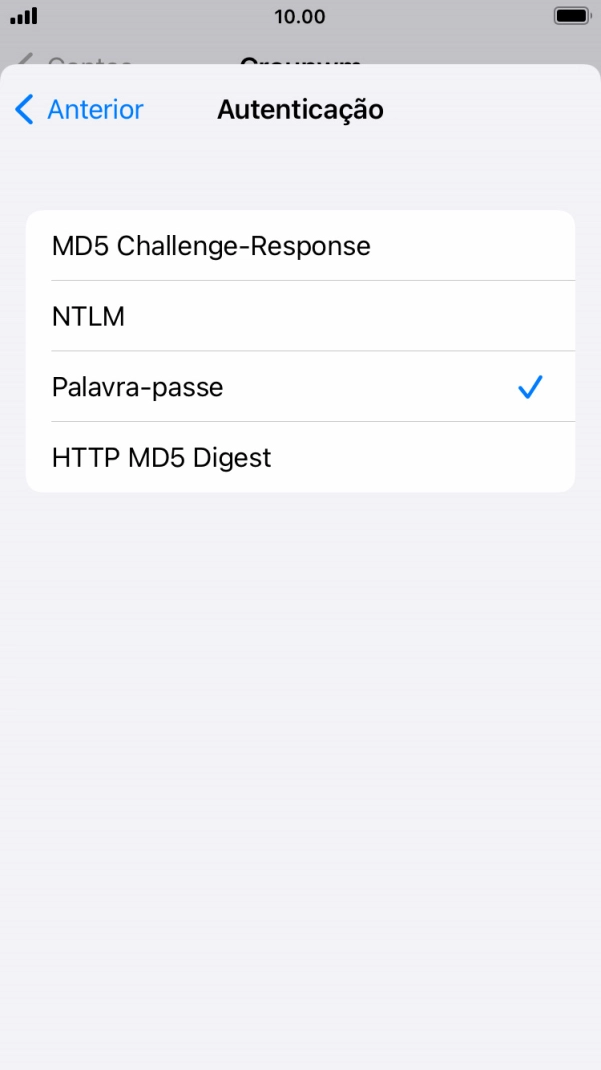The image size is (601, 1070).
Task: Select MD5 Challenge-Response authentication
Action: coord(211,246)
